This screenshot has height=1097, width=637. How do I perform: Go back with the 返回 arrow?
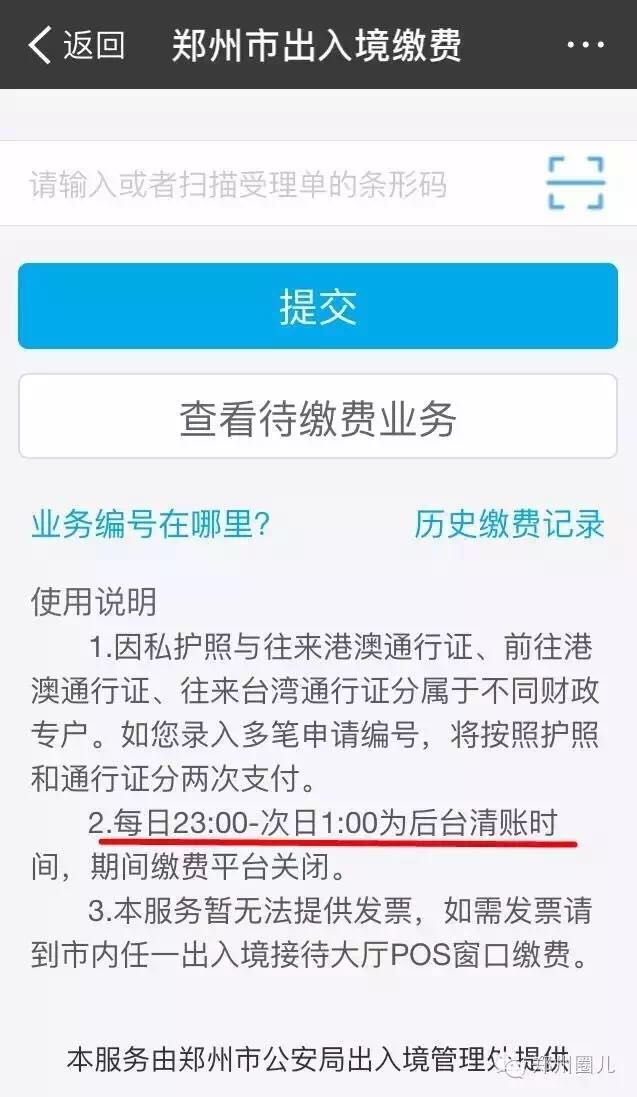(75, 45)
